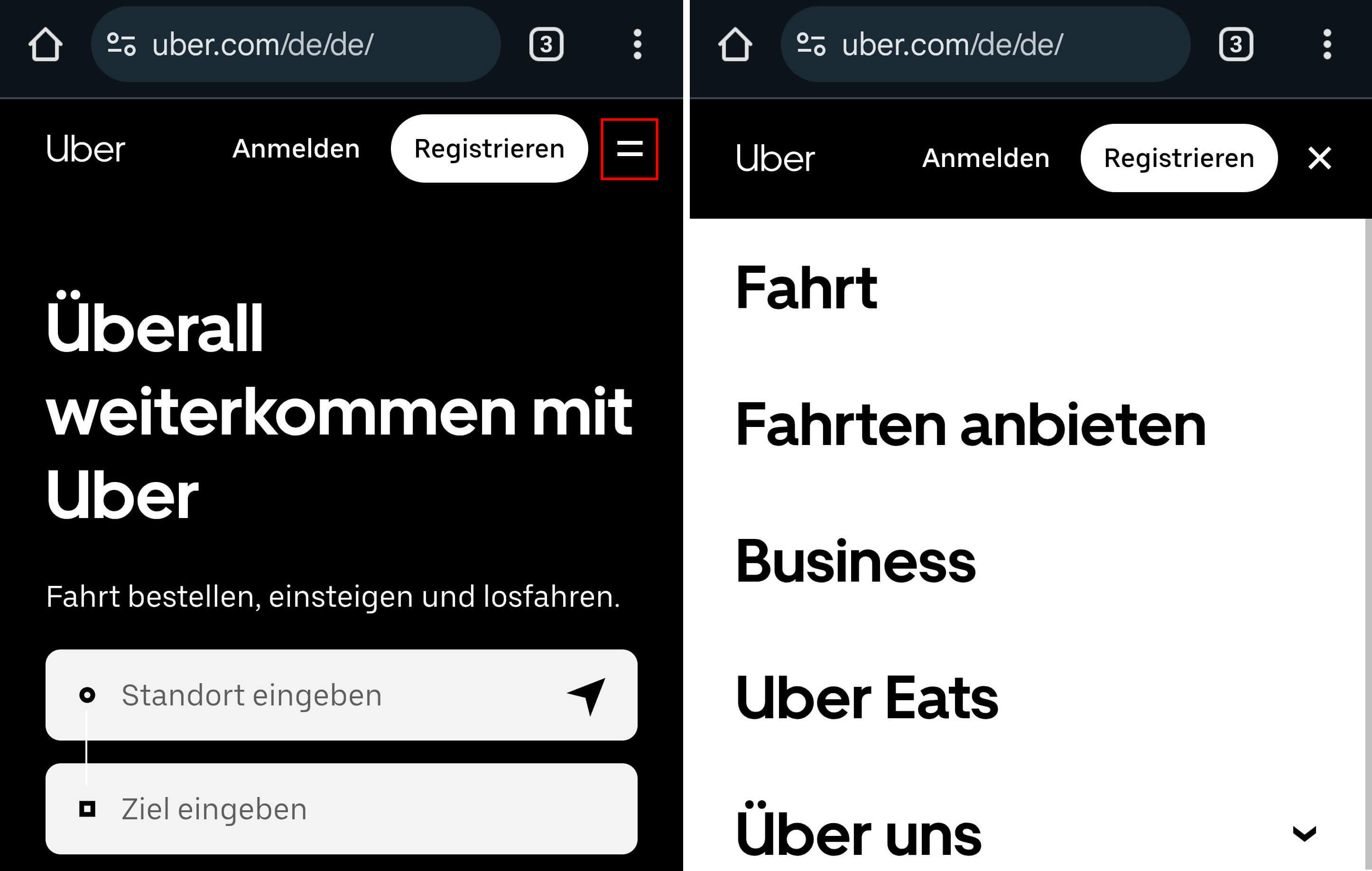
Task: Close the navigation menu with the X
Action: click(x=1319, y=158)
